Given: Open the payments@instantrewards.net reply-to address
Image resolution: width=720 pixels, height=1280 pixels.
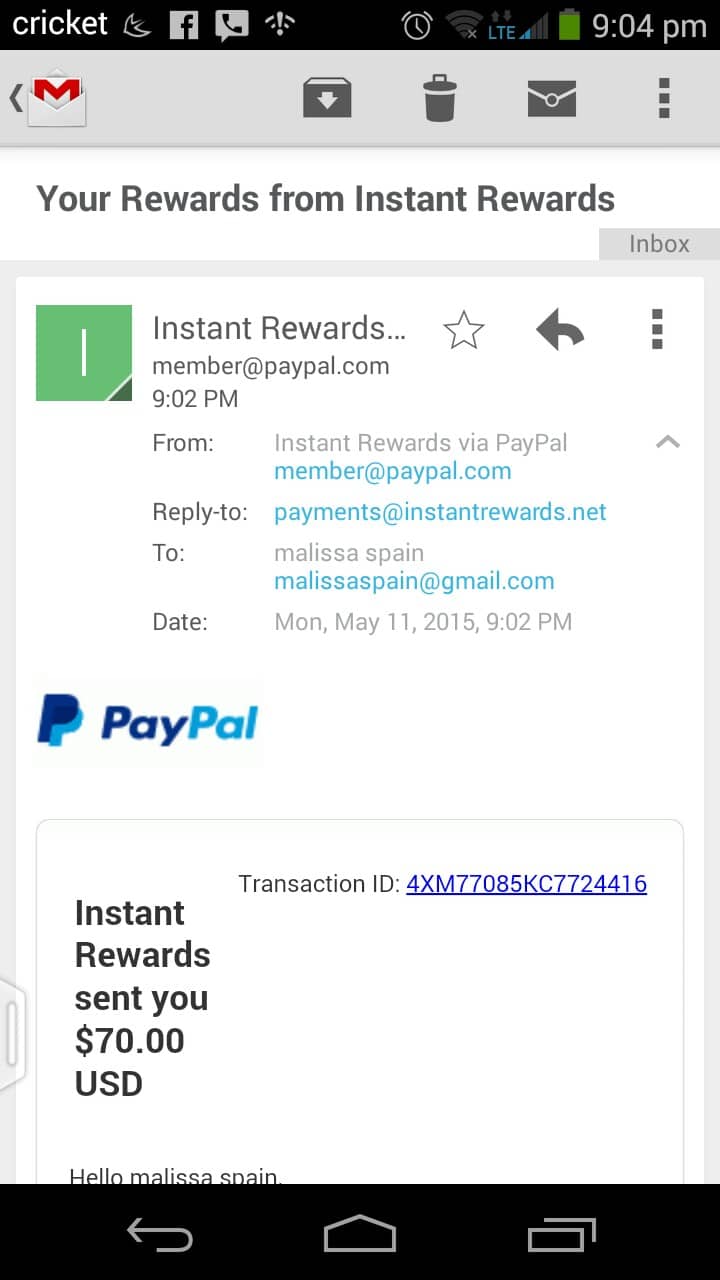Looking at the screenshot, I should 440,512.
